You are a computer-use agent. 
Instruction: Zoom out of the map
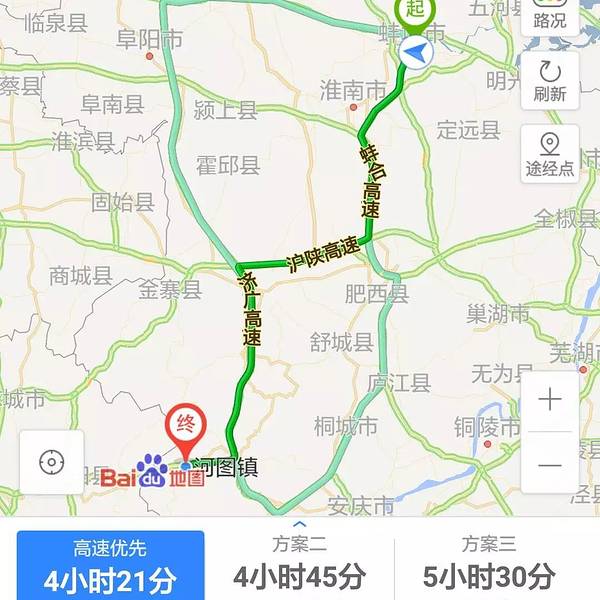point(549,465)
